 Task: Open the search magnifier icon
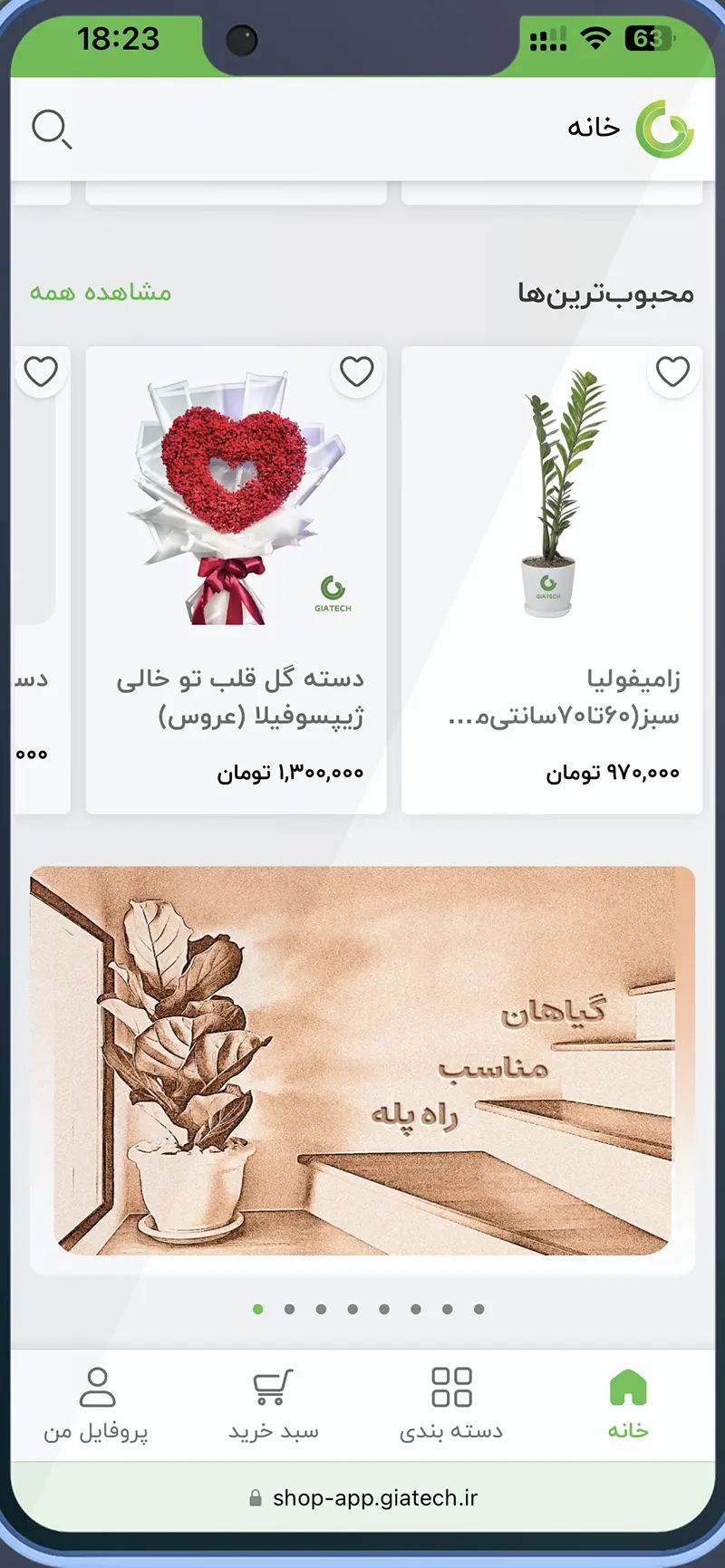(52, 130)
